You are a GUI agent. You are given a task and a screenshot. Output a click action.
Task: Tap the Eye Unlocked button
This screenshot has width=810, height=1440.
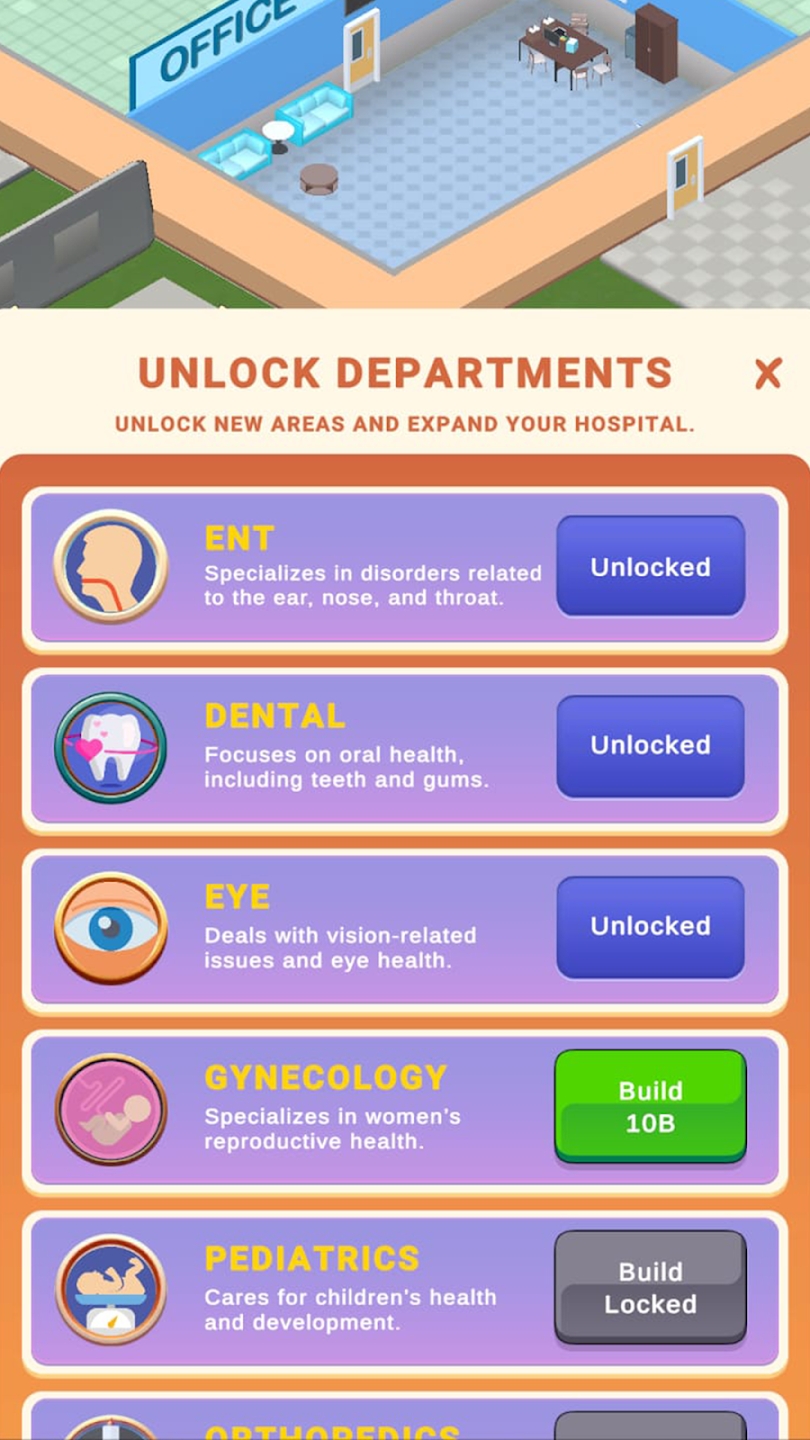click(x=650, y=926)
